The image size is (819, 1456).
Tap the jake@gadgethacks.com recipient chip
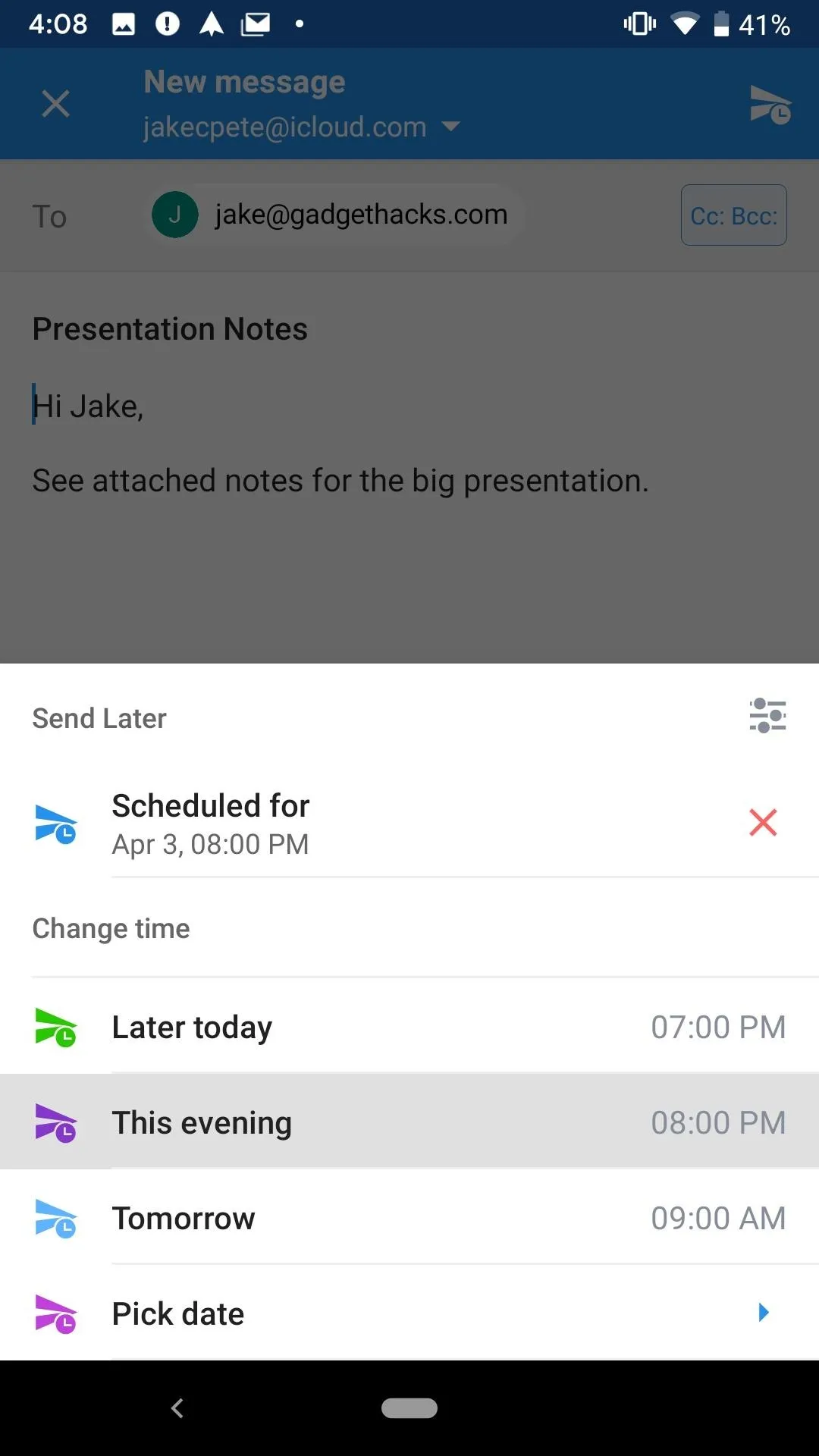pyautogui.click(x=334, y=215)
